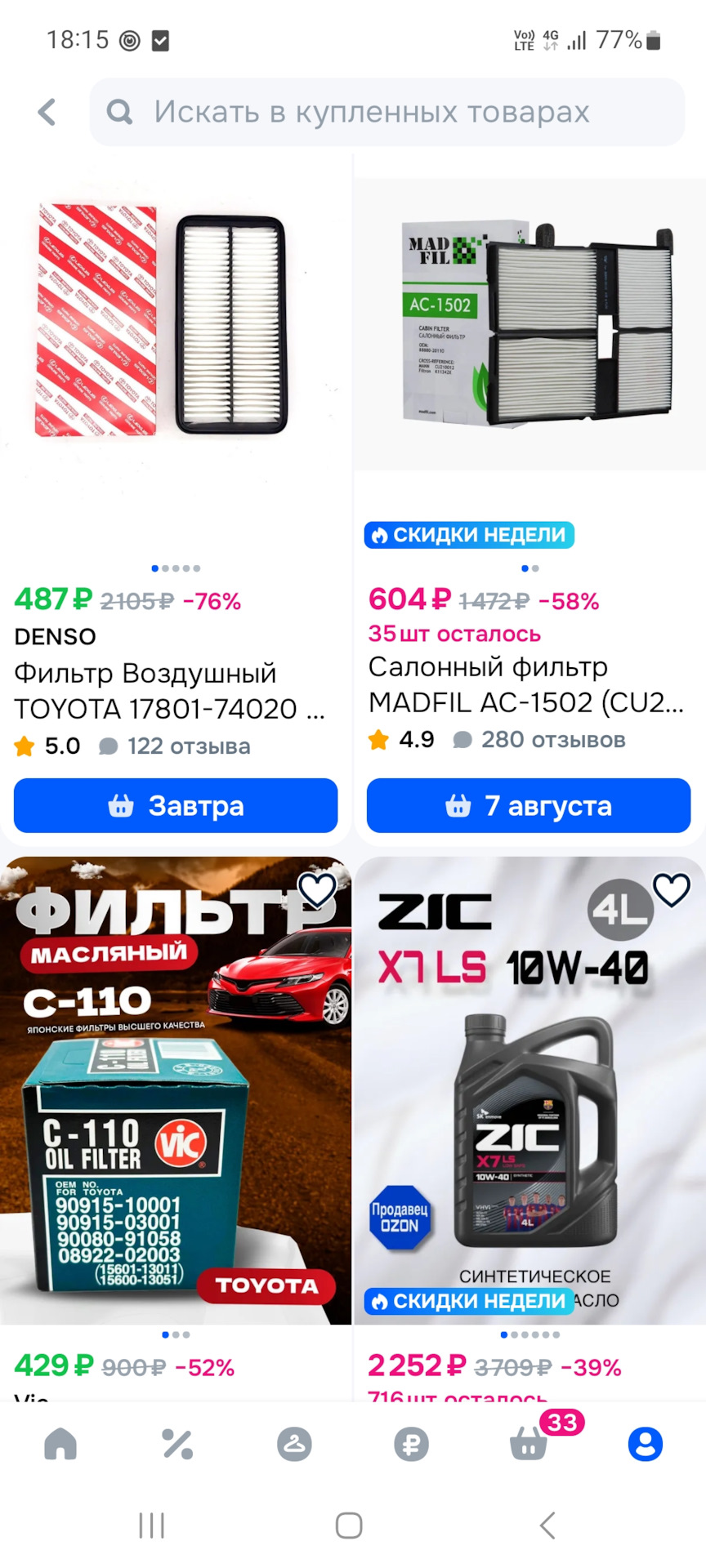This screenshot has width=706, height=1568.
Task: Add VIC C-110 oil filter to favorites
Action: (x=317, y=889)
